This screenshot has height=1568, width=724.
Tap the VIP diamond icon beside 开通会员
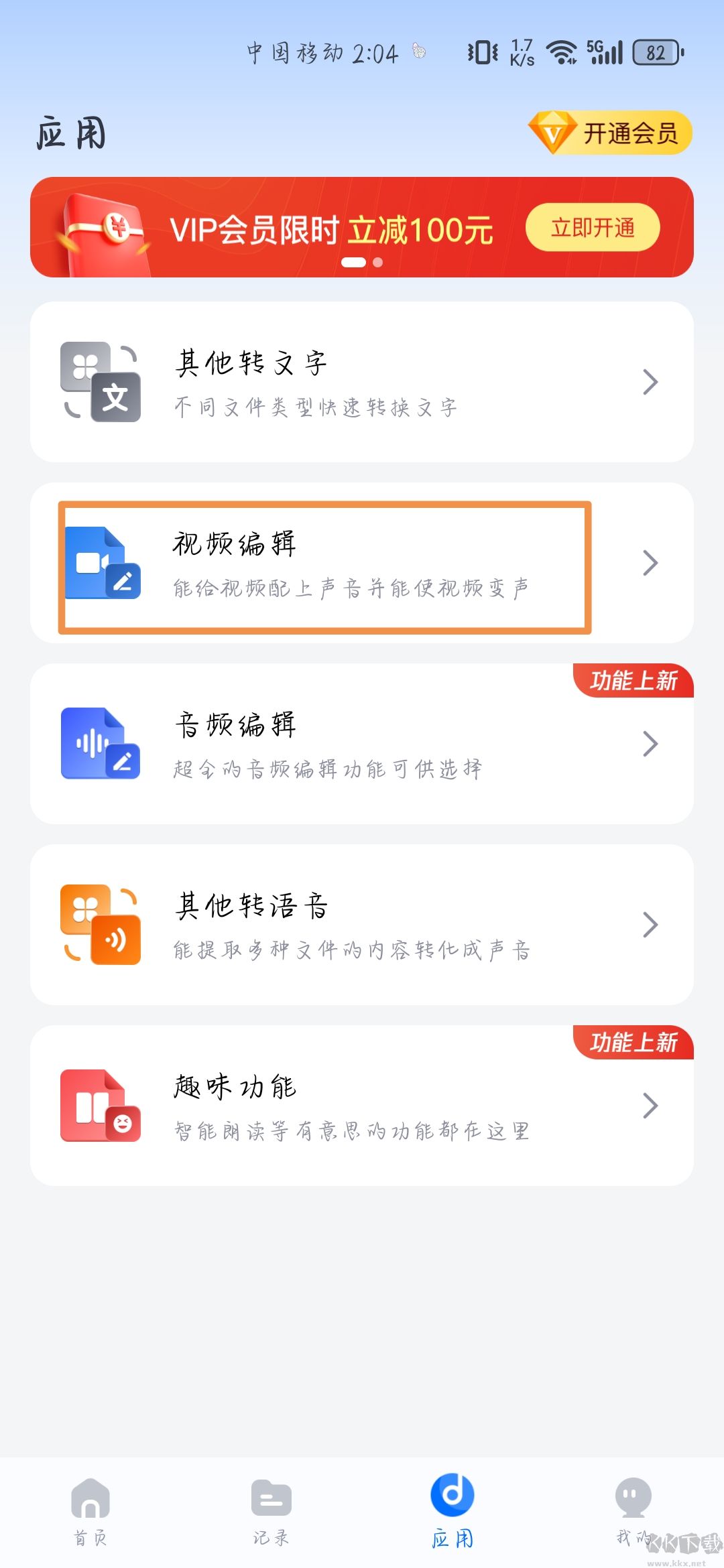click(554, 132)
